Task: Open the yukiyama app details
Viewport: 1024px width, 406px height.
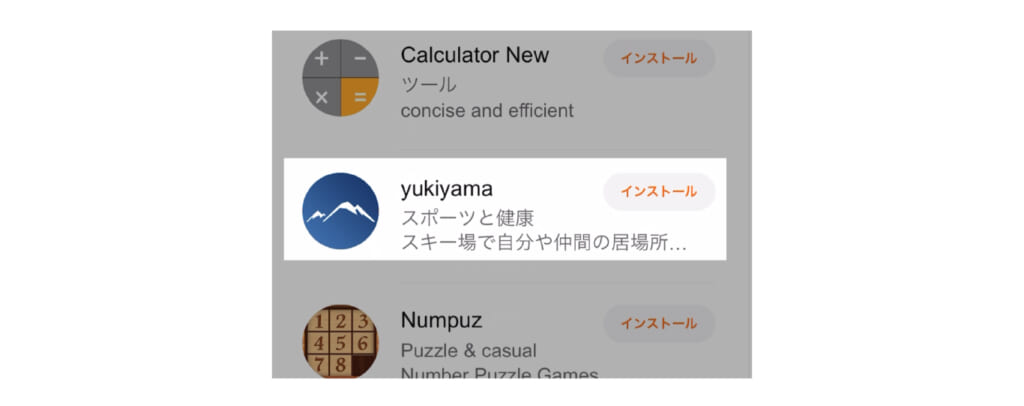Action: pyautogui.click(x=446, y=189)
